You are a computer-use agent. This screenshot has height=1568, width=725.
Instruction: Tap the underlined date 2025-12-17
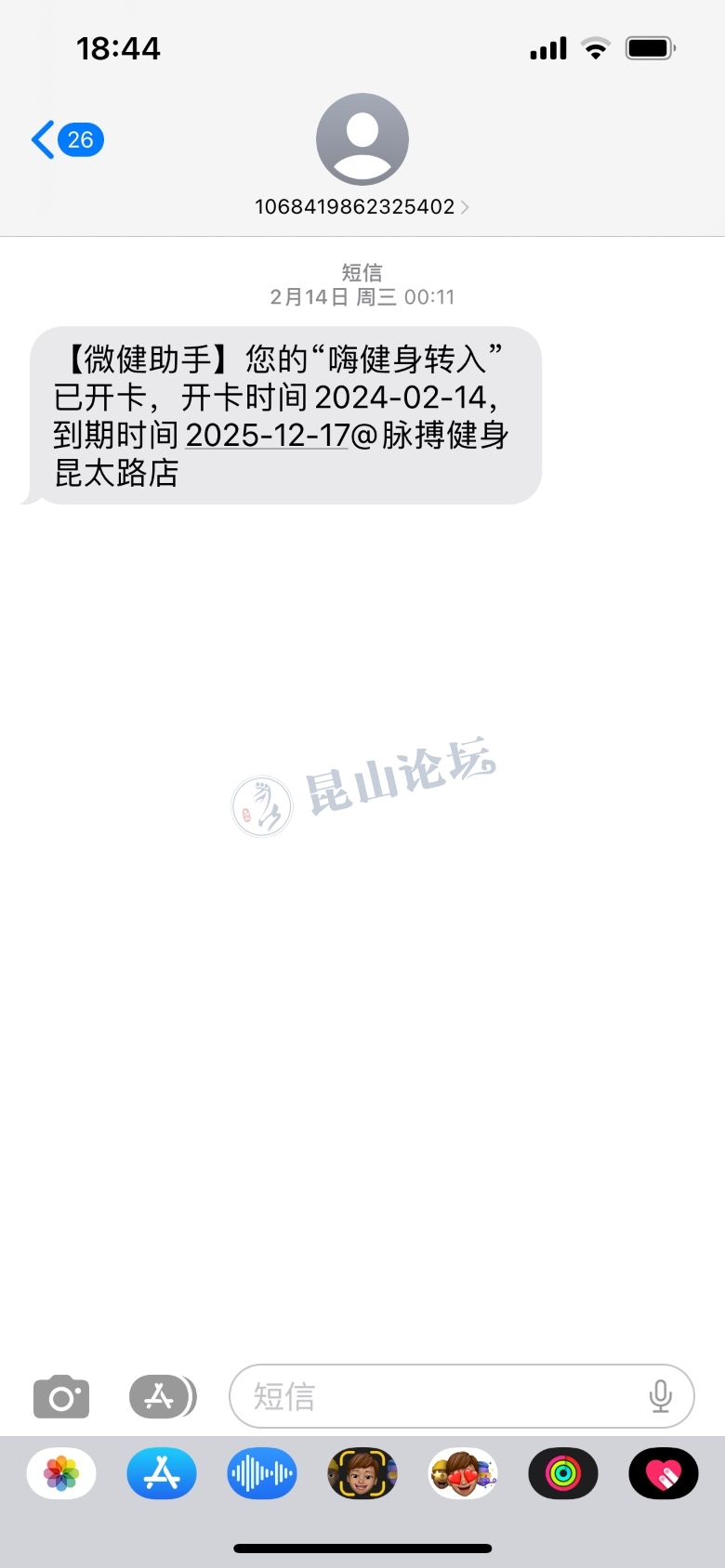267,435
